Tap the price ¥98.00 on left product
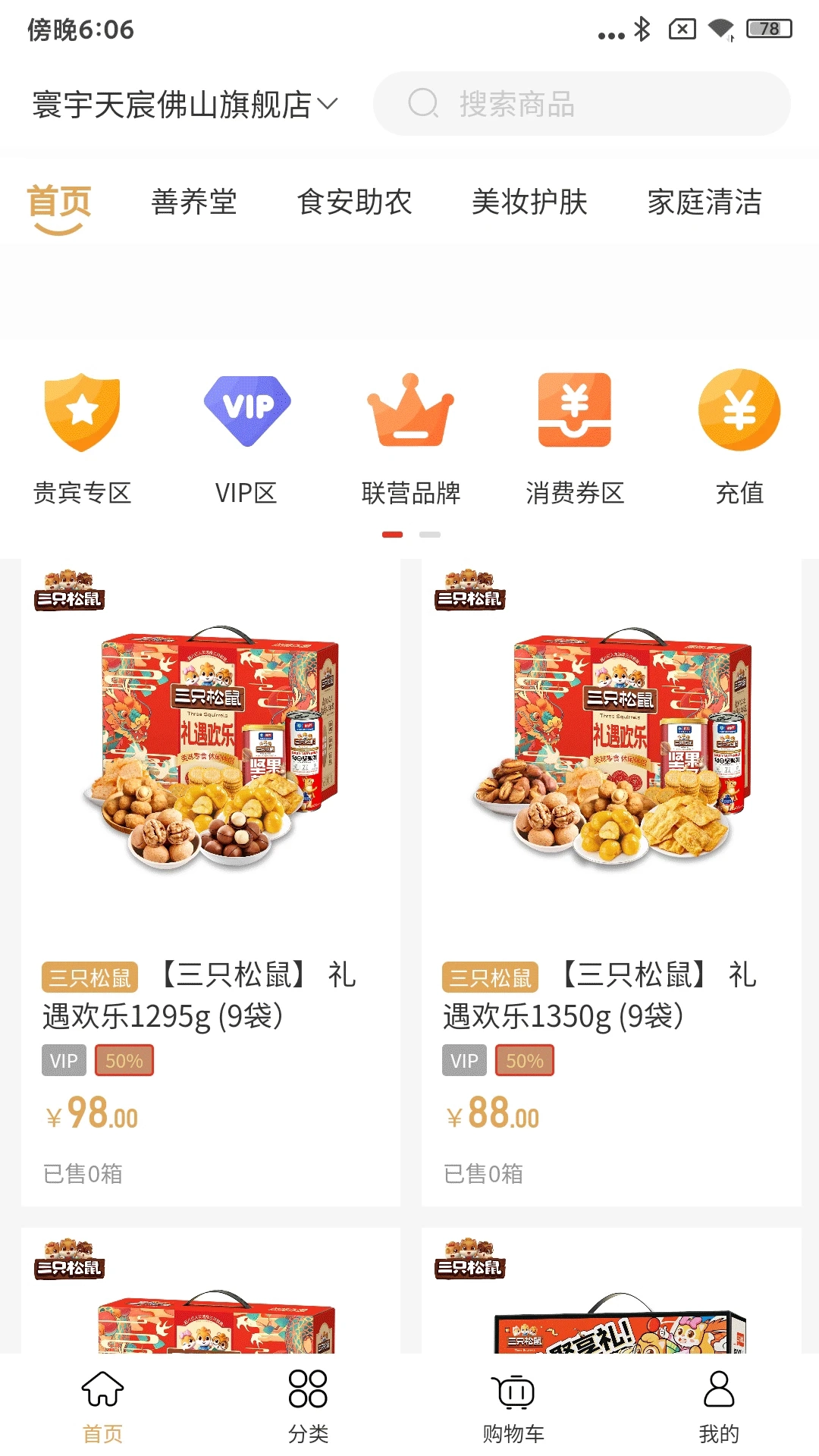 pyautogui.click(x=89, y=1115)
